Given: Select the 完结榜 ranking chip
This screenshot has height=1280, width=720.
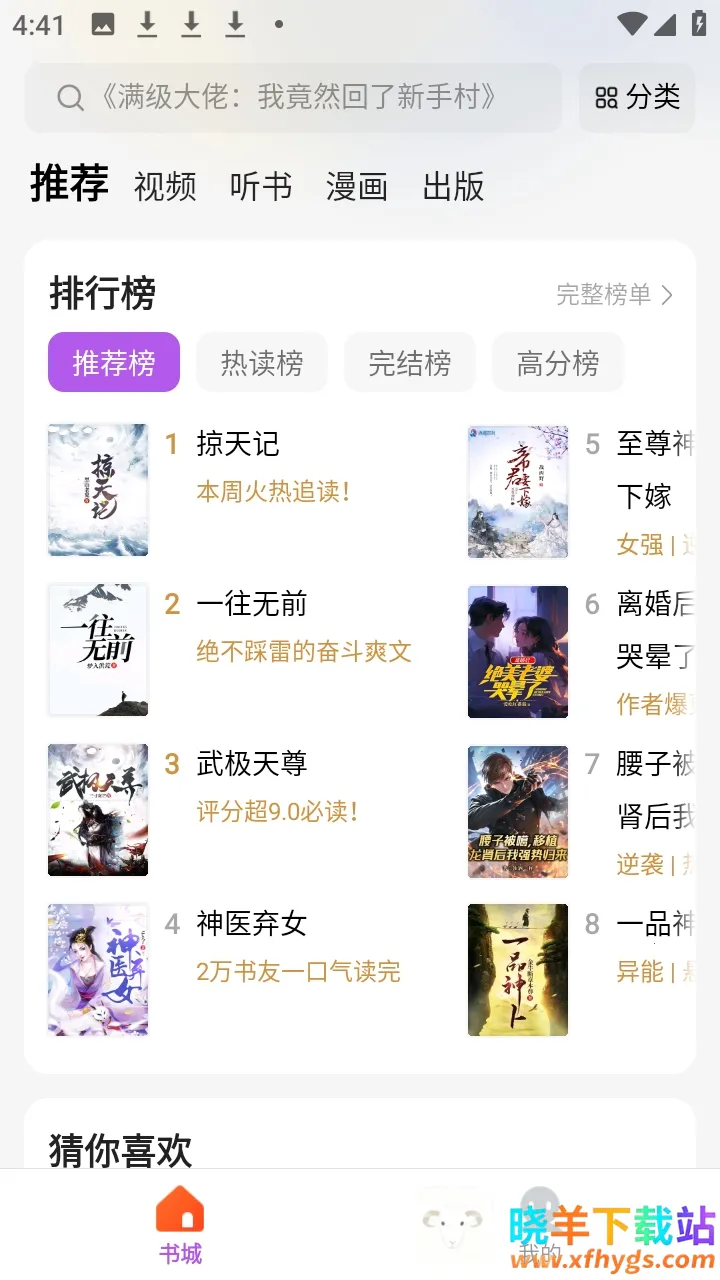Looking at the screenshot, I should (x=410, y=363).
